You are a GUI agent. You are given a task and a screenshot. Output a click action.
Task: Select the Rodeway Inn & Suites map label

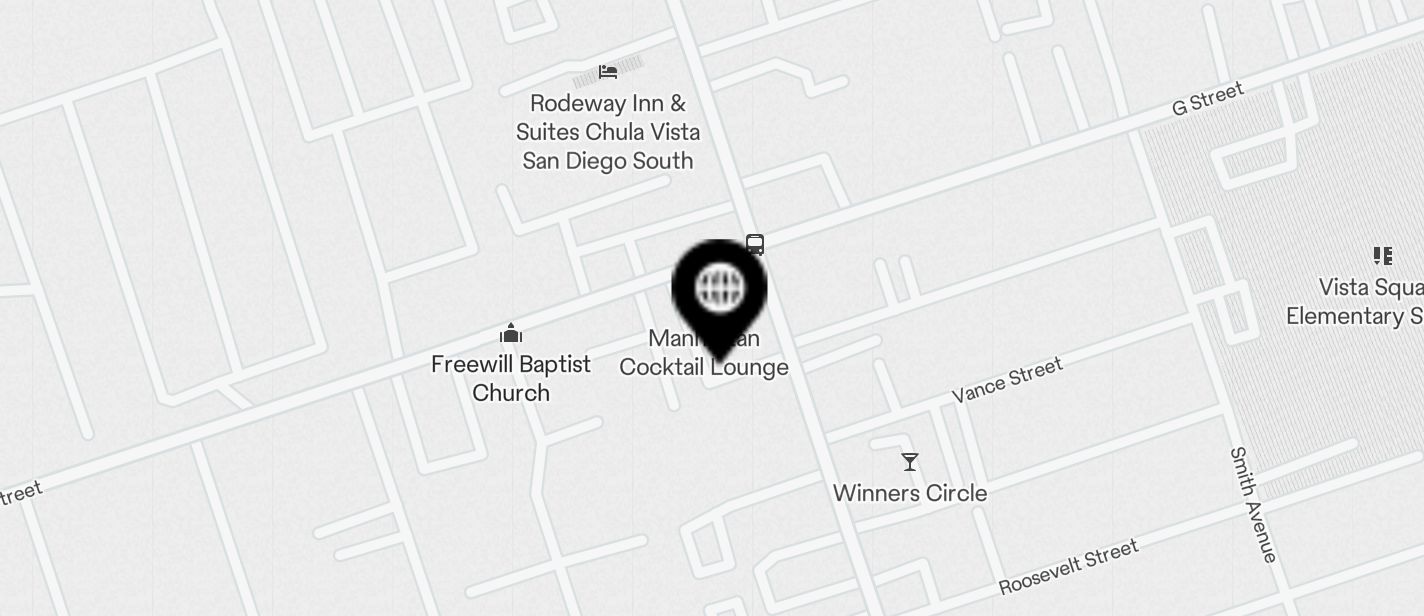[607, 131]
